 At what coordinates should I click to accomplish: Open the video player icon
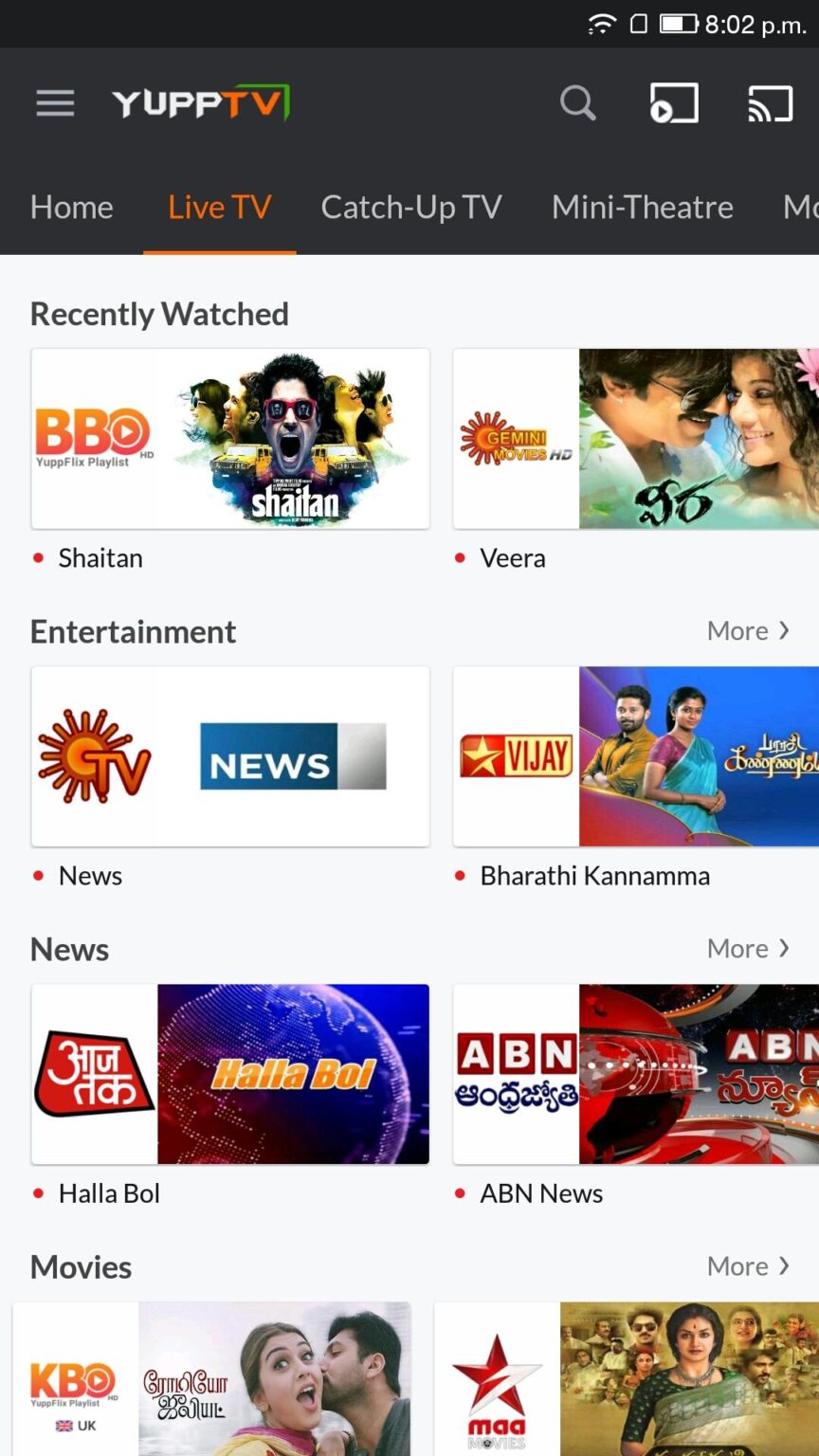click(x=674, y=103)
